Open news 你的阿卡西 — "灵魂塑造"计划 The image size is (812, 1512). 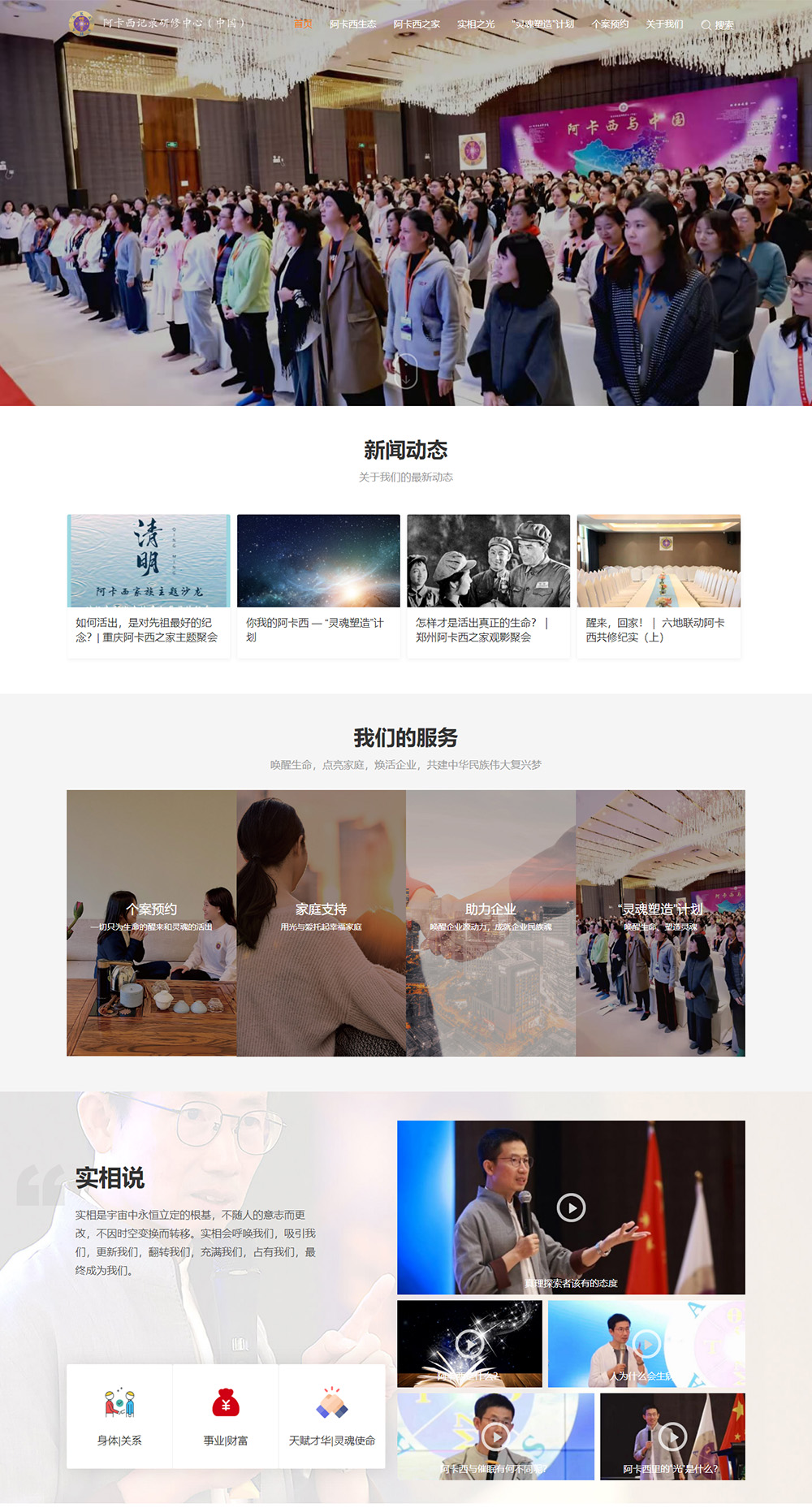[x=318, y=585]
